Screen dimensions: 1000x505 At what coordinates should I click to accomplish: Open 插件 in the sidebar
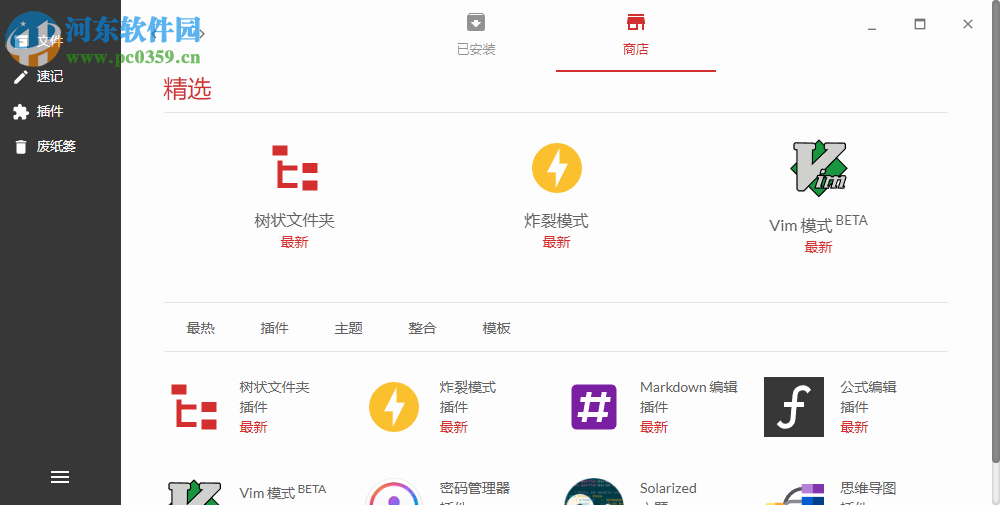[49, 111]
